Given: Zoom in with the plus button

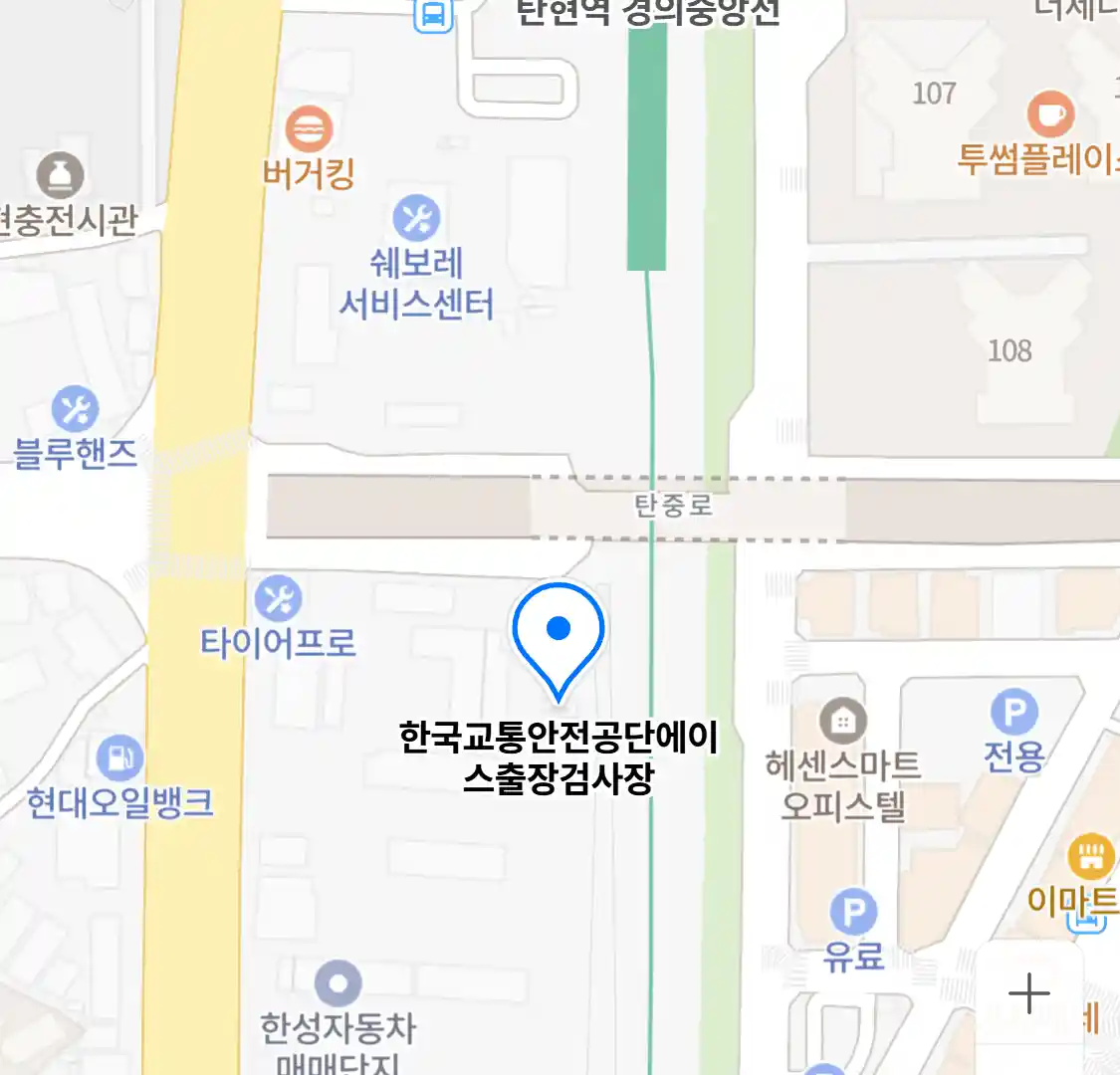Looking at the screenshot, I should coord(1028,993).
